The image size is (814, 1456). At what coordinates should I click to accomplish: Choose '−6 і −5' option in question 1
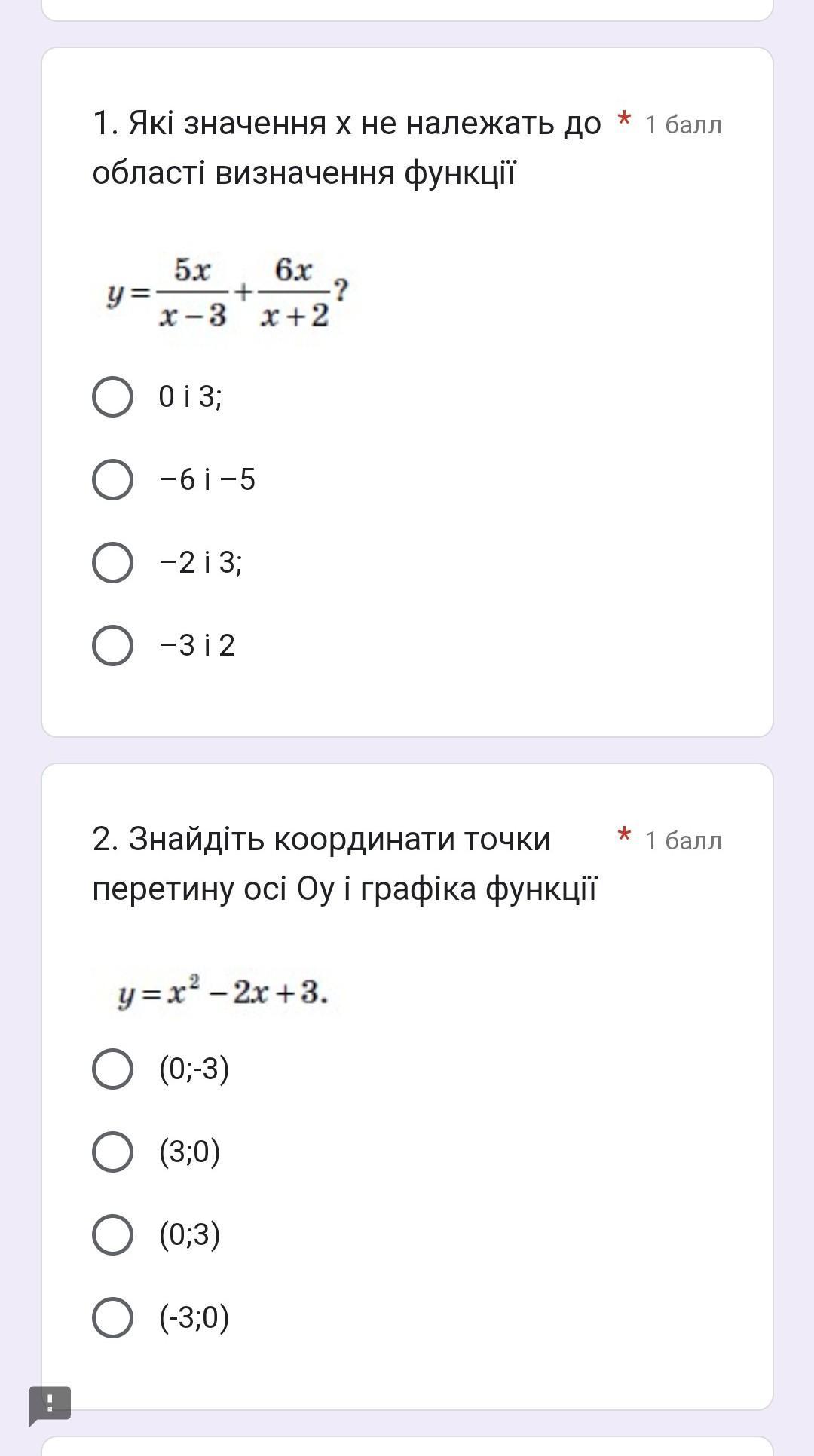(113, 480)
